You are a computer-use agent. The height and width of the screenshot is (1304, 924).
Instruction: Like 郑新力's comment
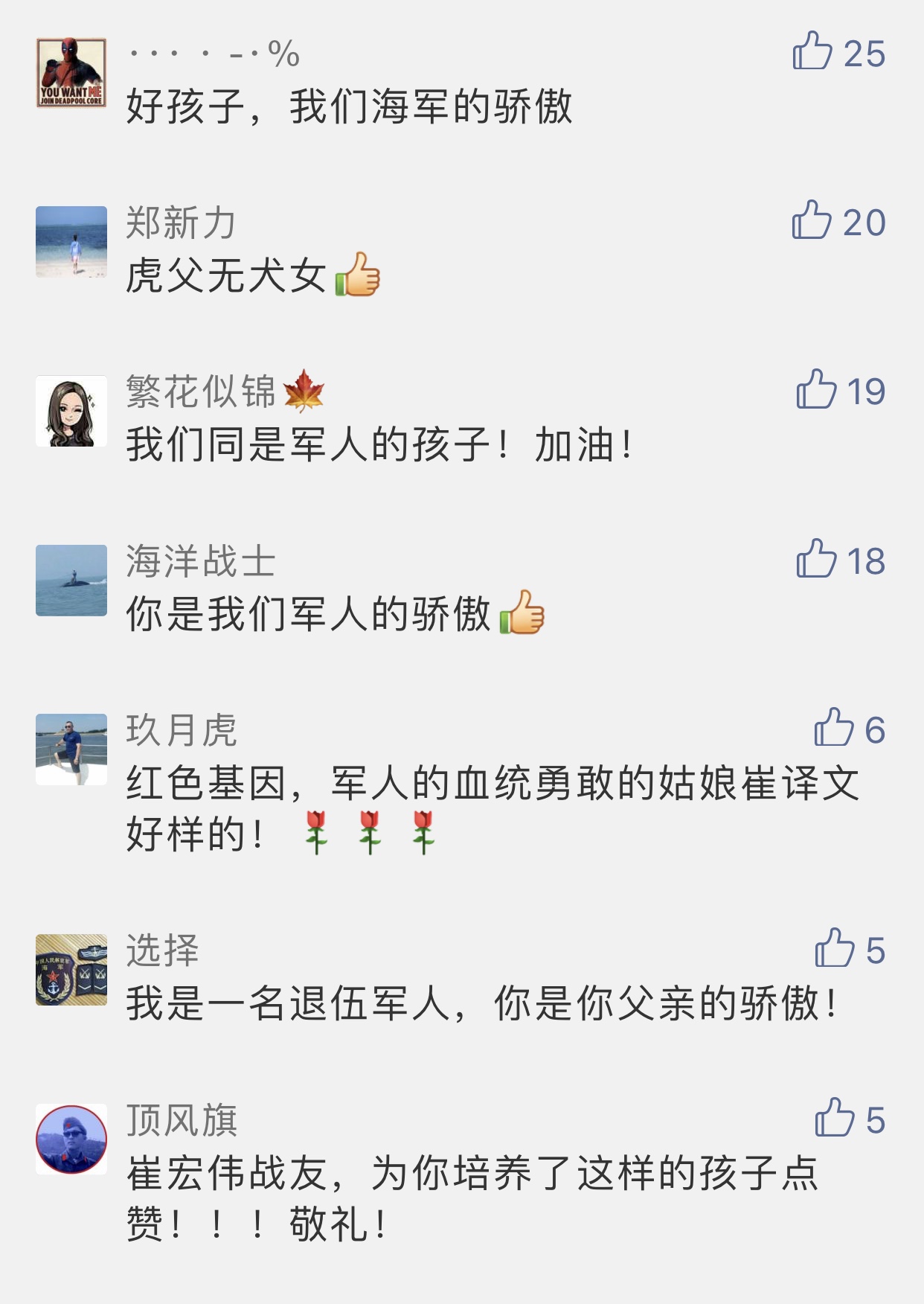(812, 221)
